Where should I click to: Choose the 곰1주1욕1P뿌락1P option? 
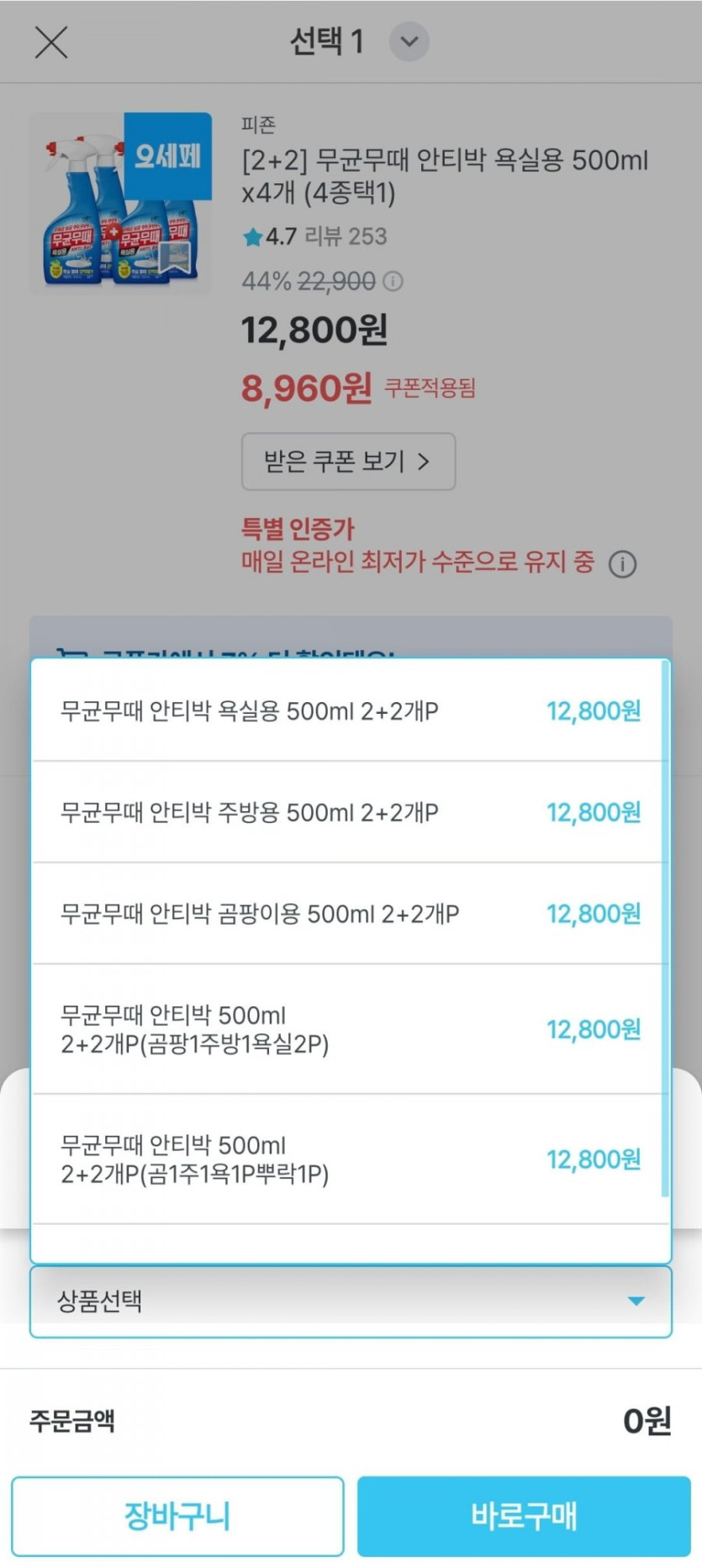[350, 1159]
